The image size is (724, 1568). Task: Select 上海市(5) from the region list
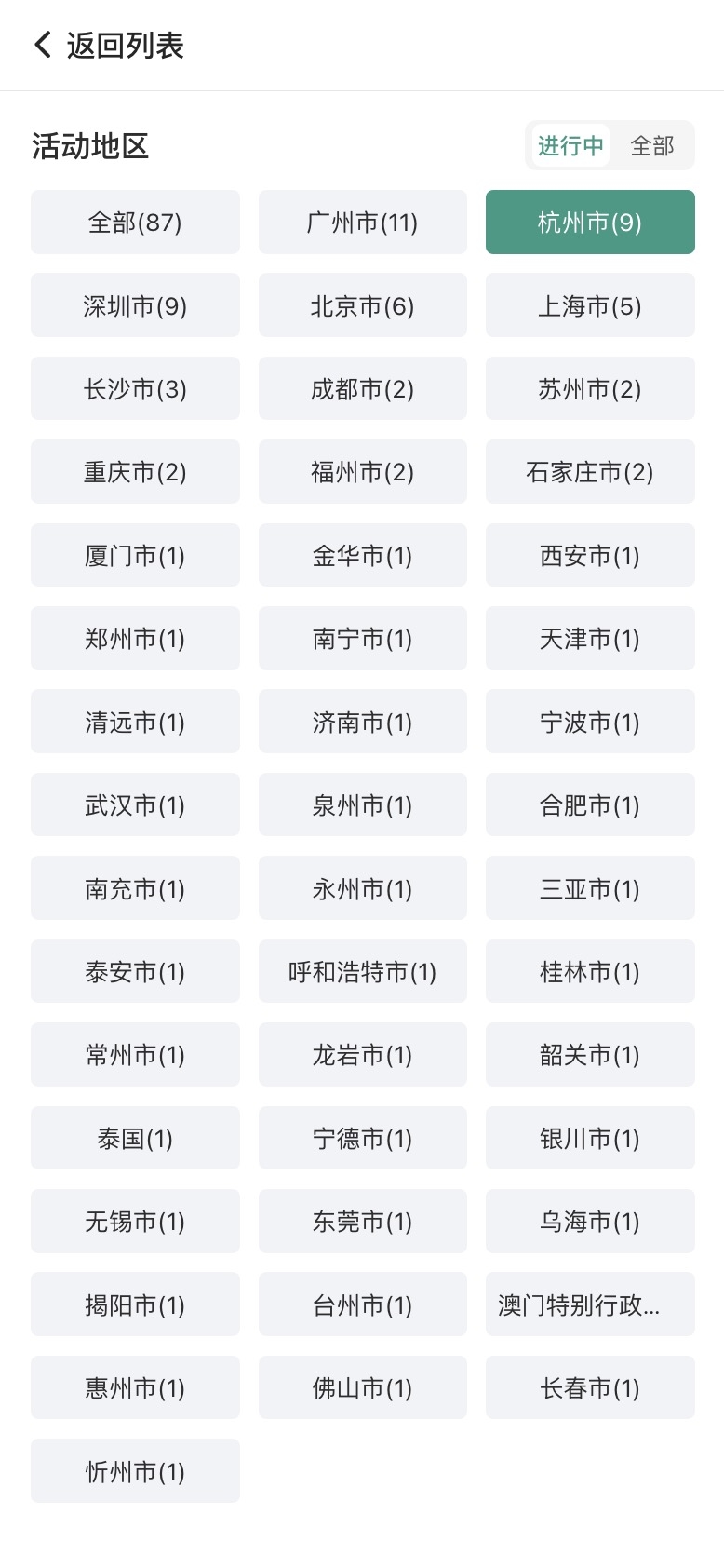point(589,305)
